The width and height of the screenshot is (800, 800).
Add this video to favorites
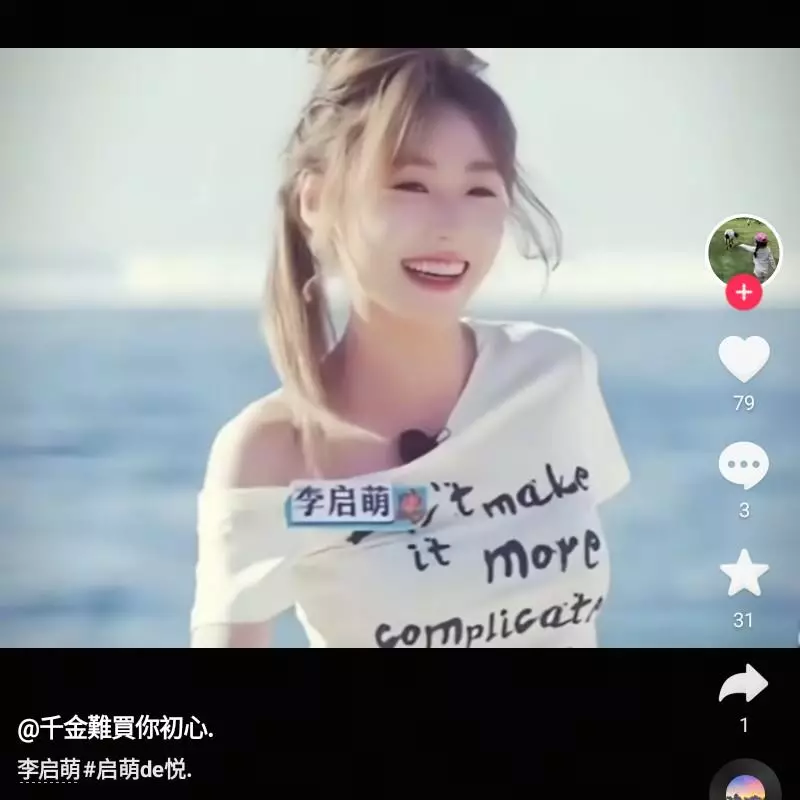click(x=744, y=574)
